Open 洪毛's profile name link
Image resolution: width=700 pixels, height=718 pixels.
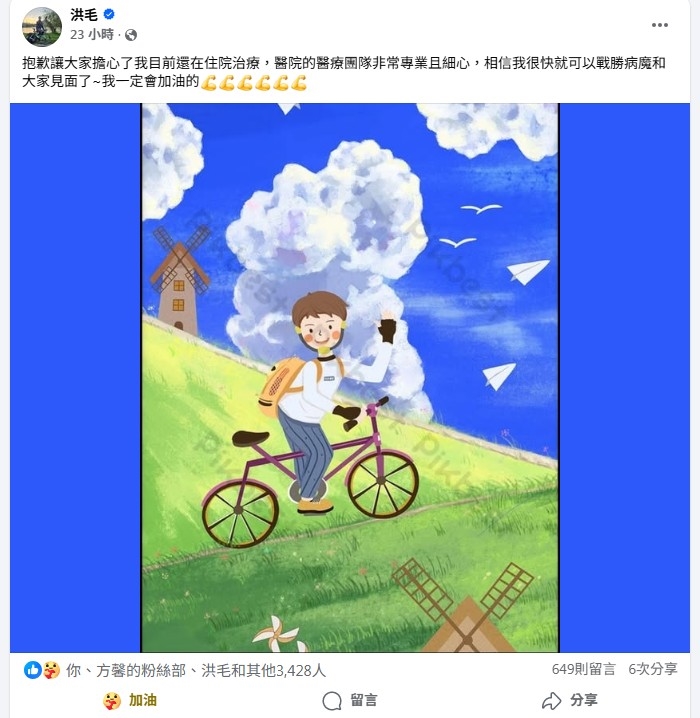click(x=84, y=14)
